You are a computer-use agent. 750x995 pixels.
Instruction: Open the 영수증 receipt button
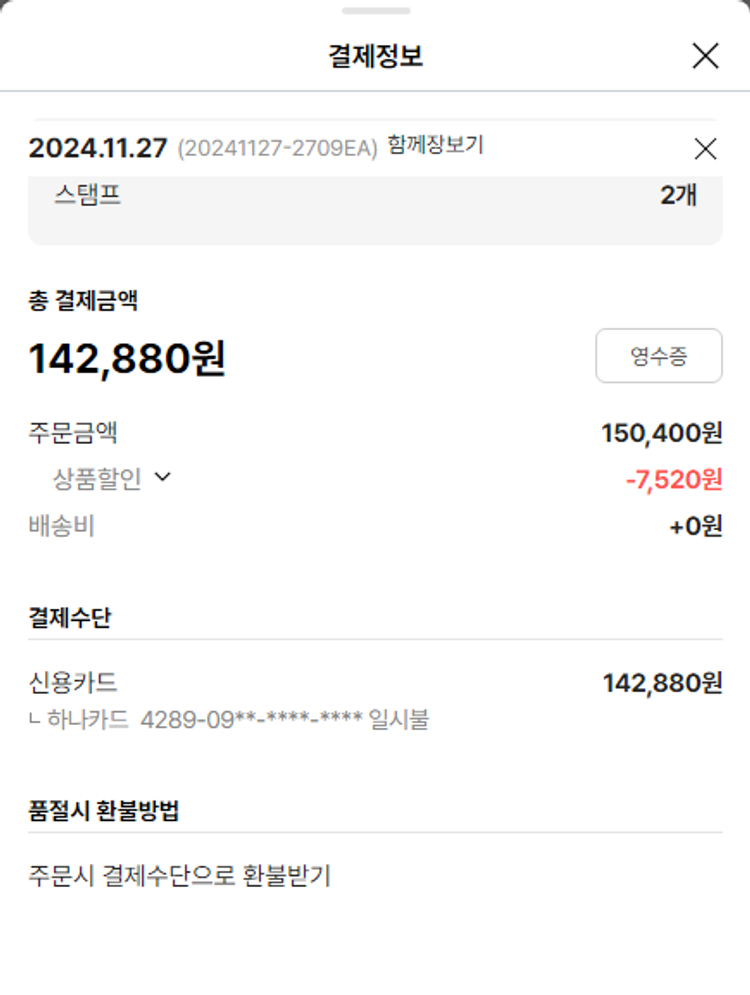click(x=658, y=356)
